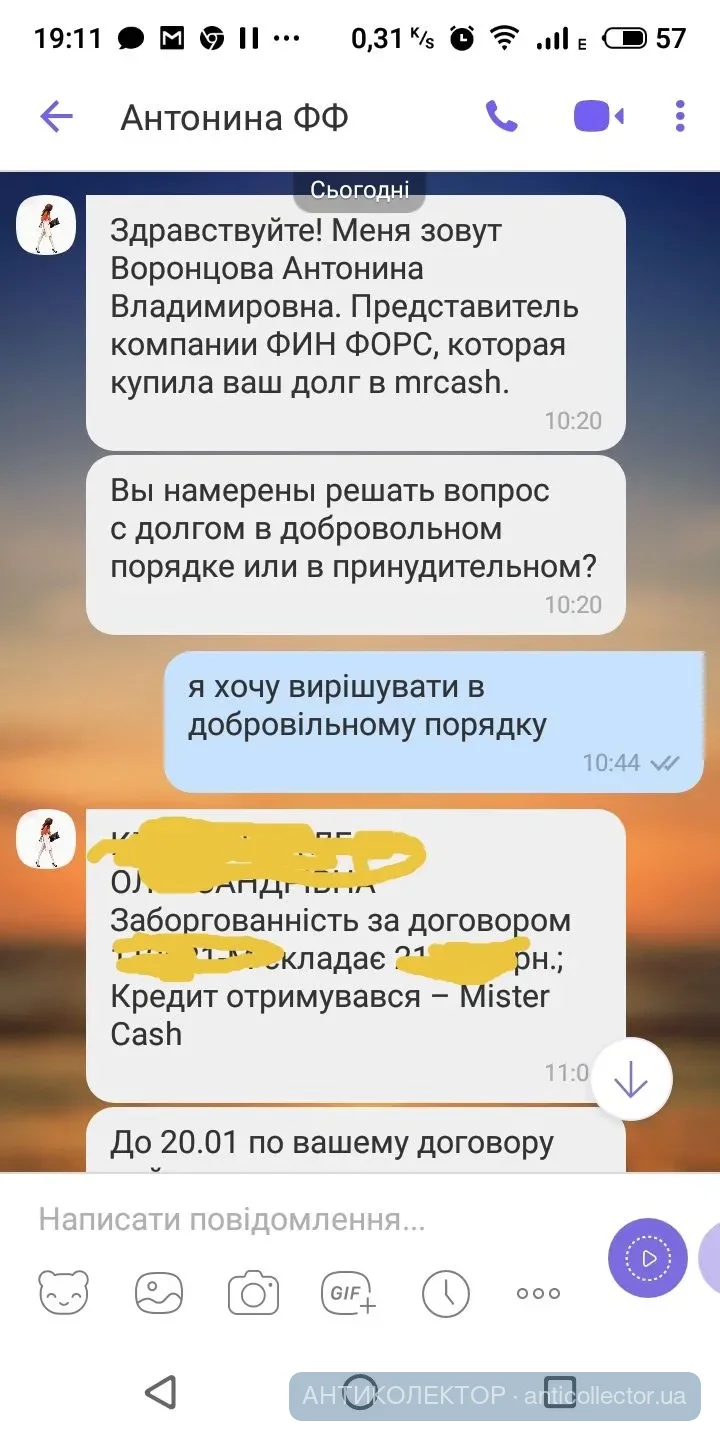Start a voice call with Антонина ФФ
This screenshot has width=720, height=1440.
pos(501,117)
